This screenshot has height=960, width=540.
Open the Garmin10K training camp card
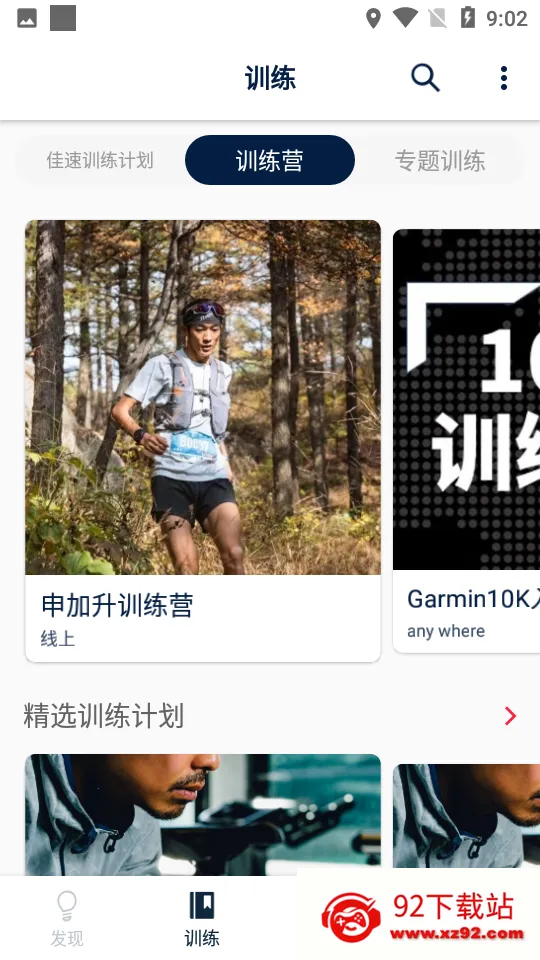(467, 441)
